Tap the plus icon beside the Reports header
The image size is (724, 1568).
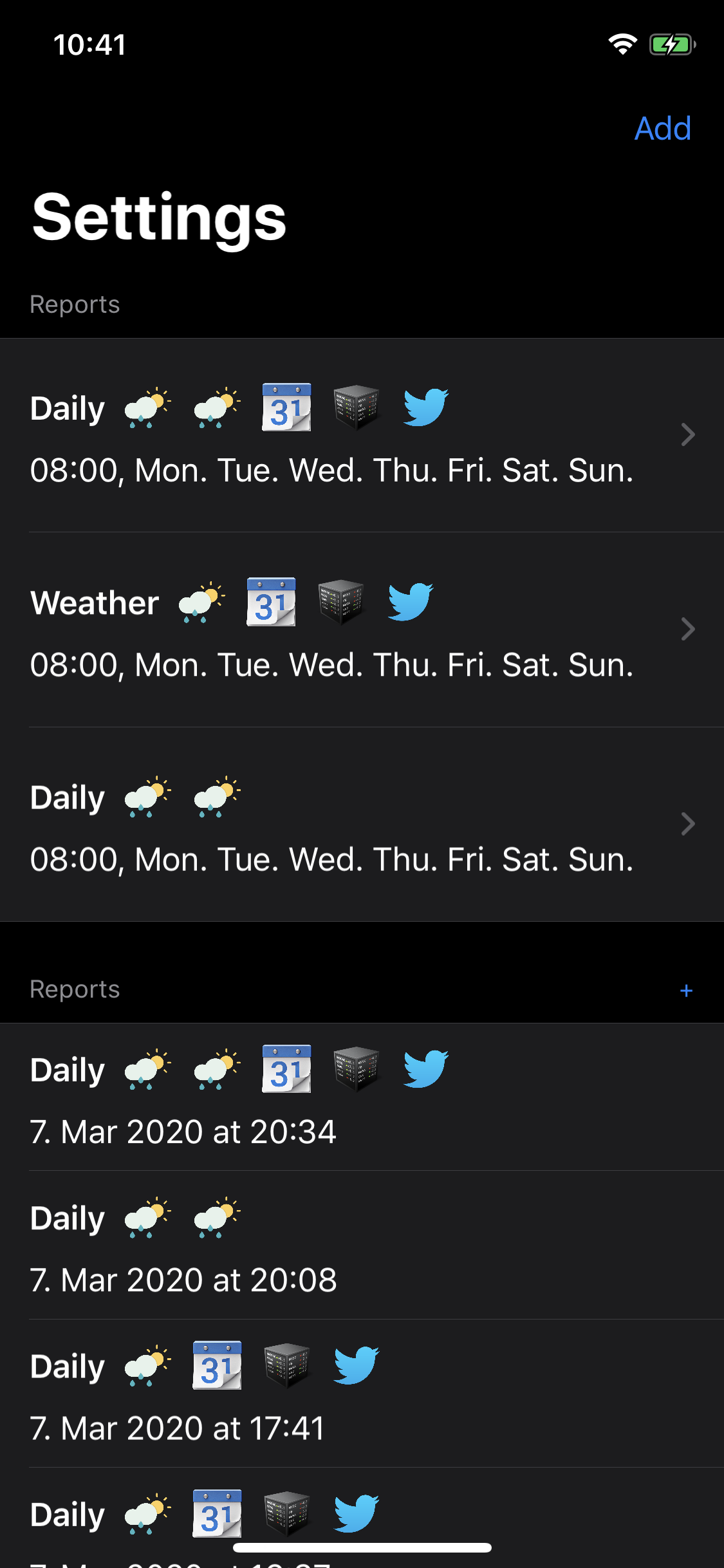point(686,990)
